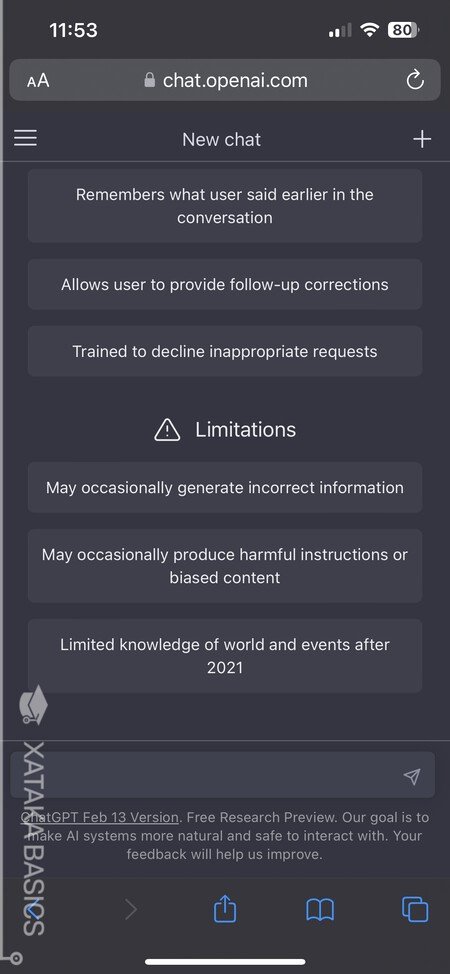Share the page via Safari share icon
Image resolution: width=450 pixels, height=974 pixels.
coord(225,910)
